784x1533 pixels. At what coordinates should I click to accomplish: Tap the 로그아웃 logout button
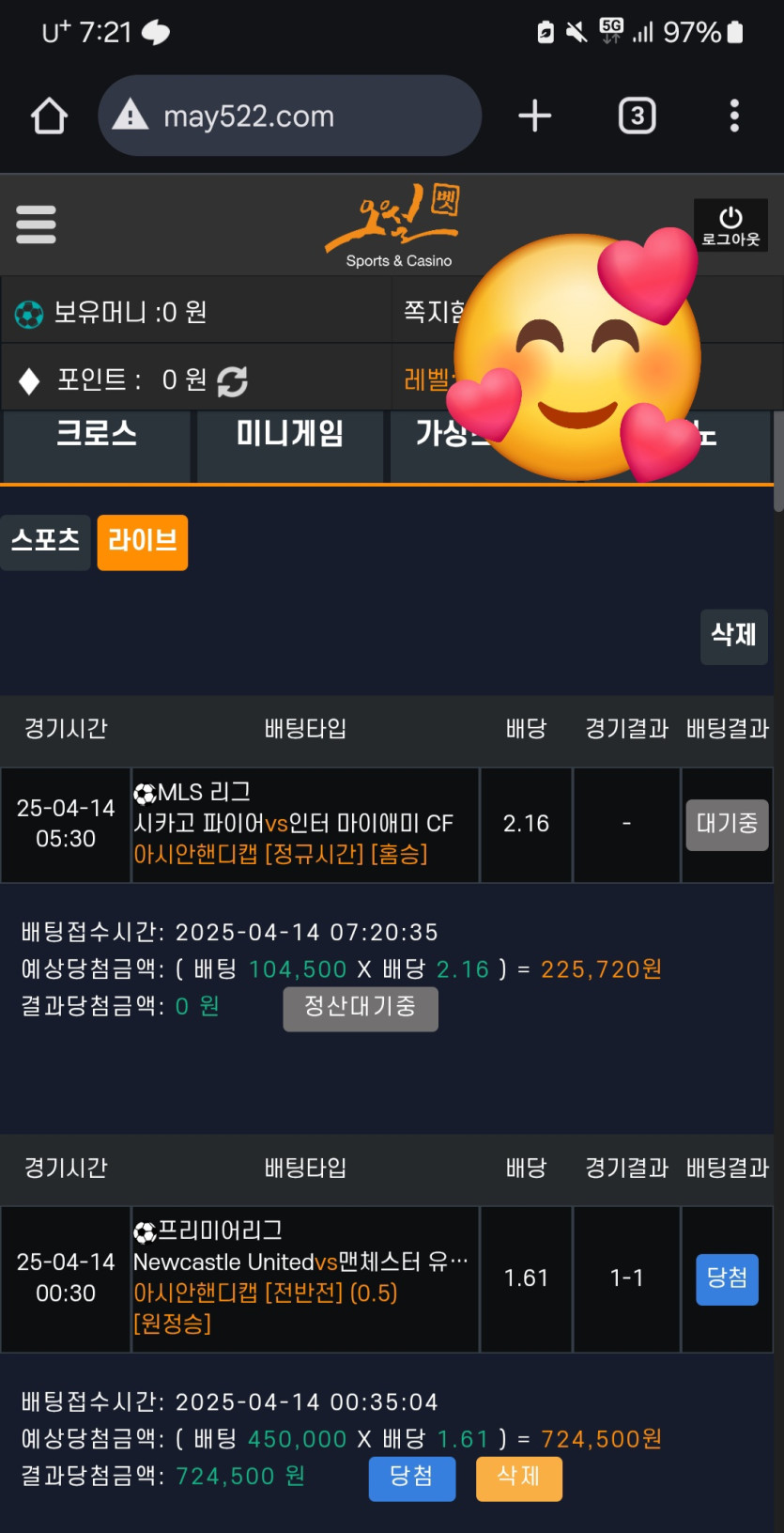click(730, 225)
